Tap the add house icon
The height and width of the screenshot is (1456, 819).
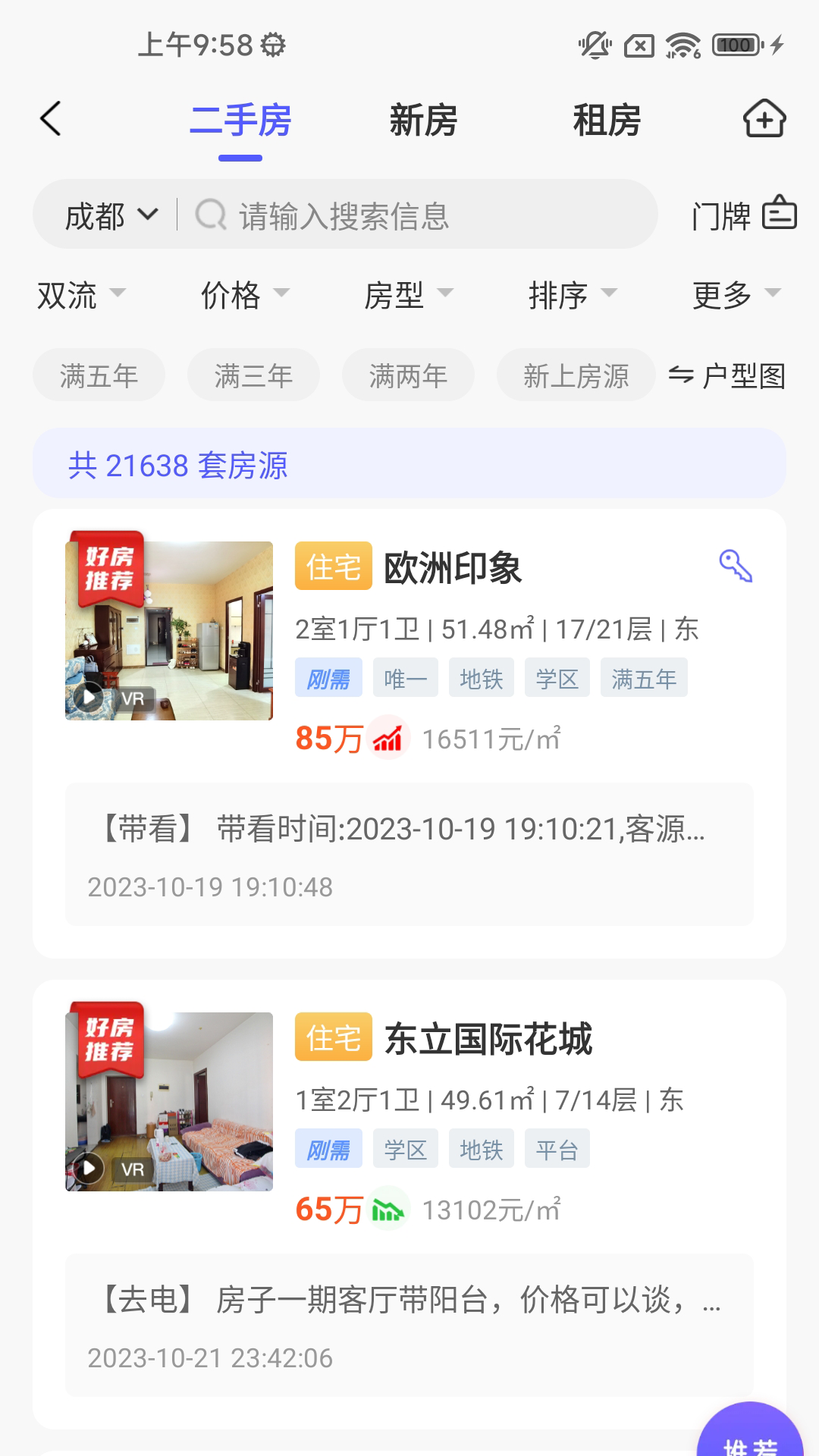764,119
